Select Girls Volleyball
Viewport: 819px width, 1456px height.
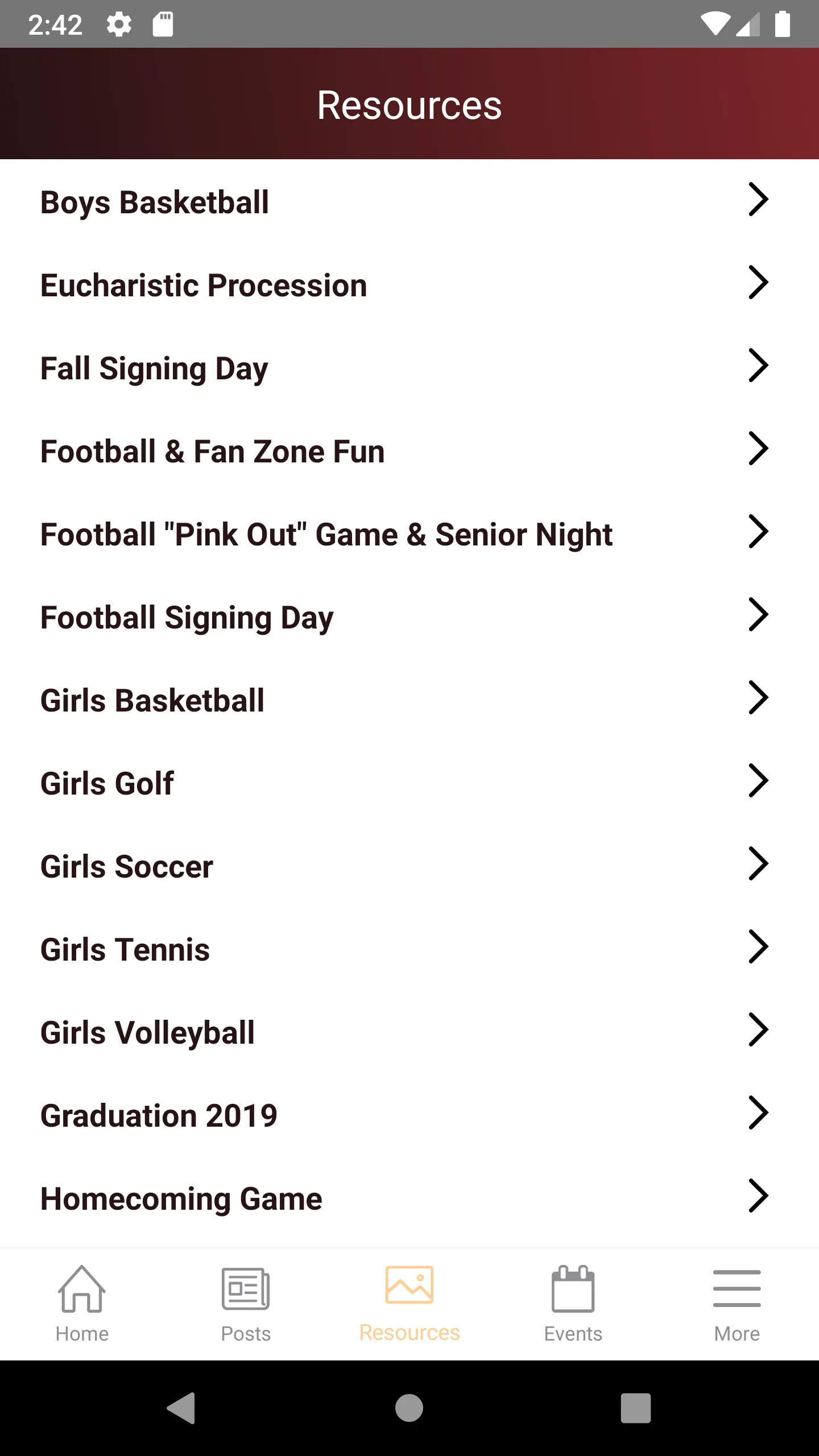coord(409,1032)
